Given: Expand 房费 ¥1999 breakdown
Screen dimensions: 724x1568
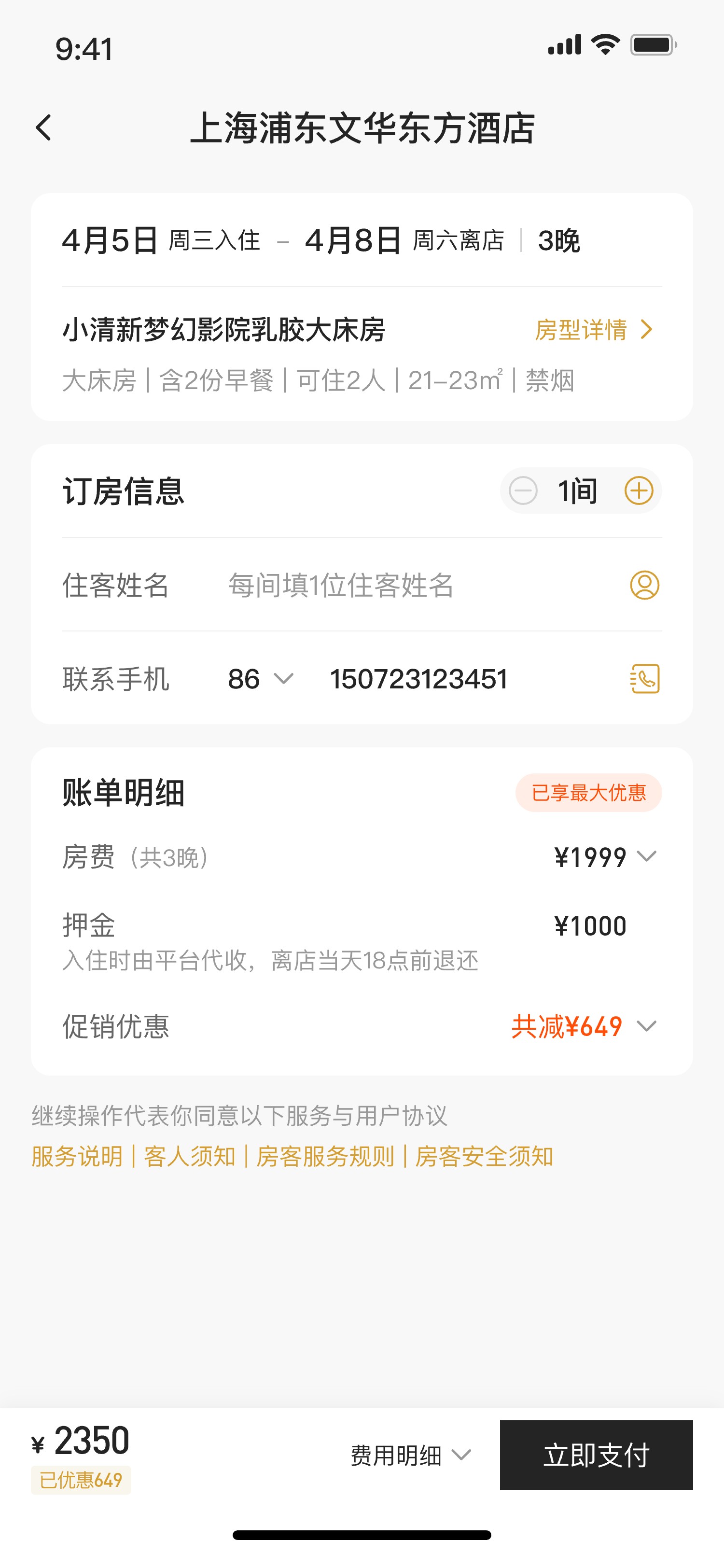Looking at the screenshot, I should pyautogui.click(x=605, y=857).
